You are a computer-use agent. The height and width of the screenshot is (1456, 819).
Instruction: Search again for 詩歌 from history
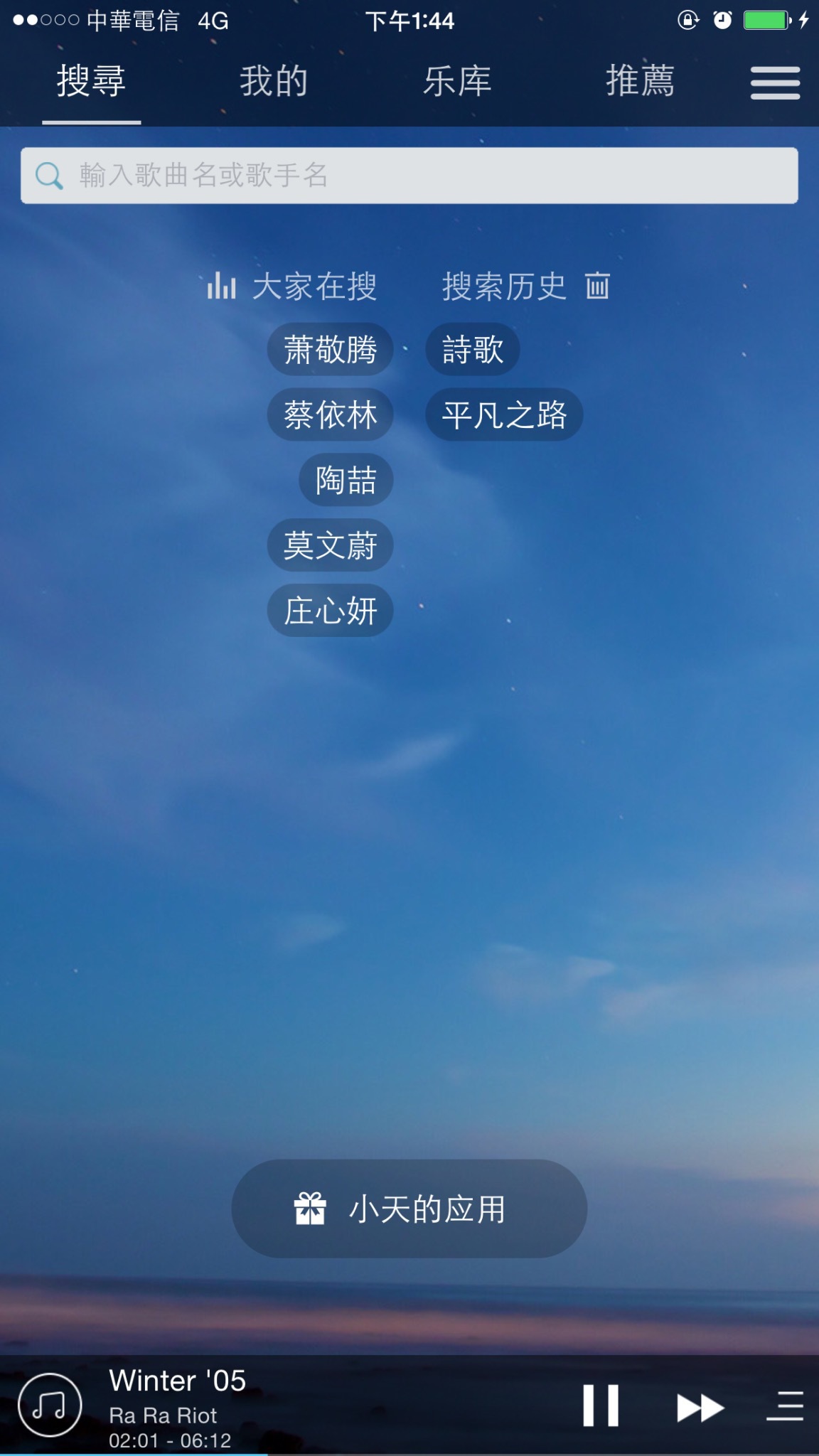(473, 350)
